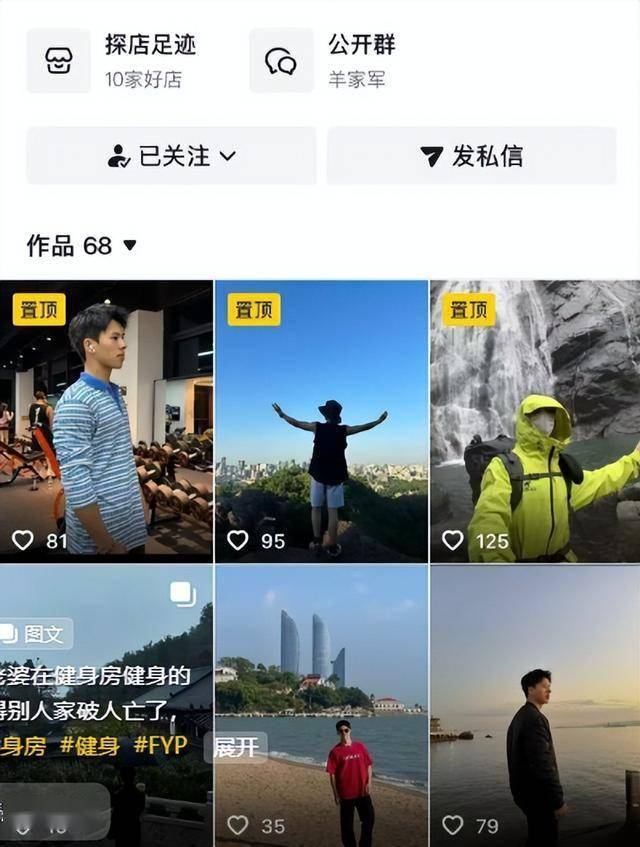Screen dimensions: 640x847
Task: Open the pinned hilltop video with 95 likes
Action: tap(321, 420)
